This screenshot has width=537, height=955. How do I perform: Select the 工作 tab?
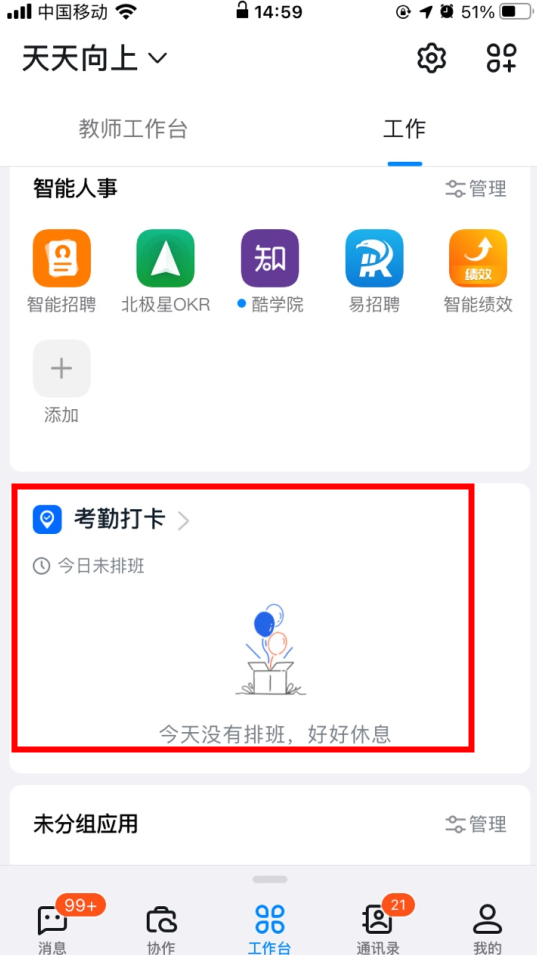coord(404,129)
